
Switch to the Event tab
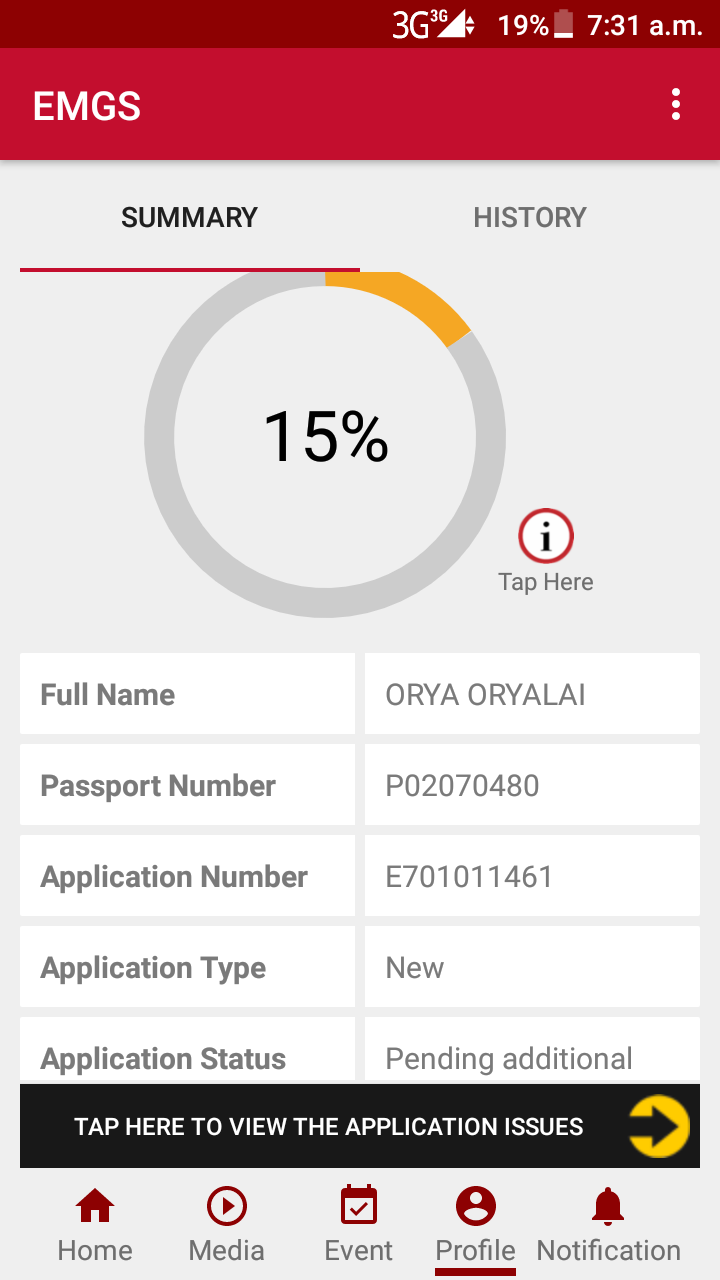359,1225
